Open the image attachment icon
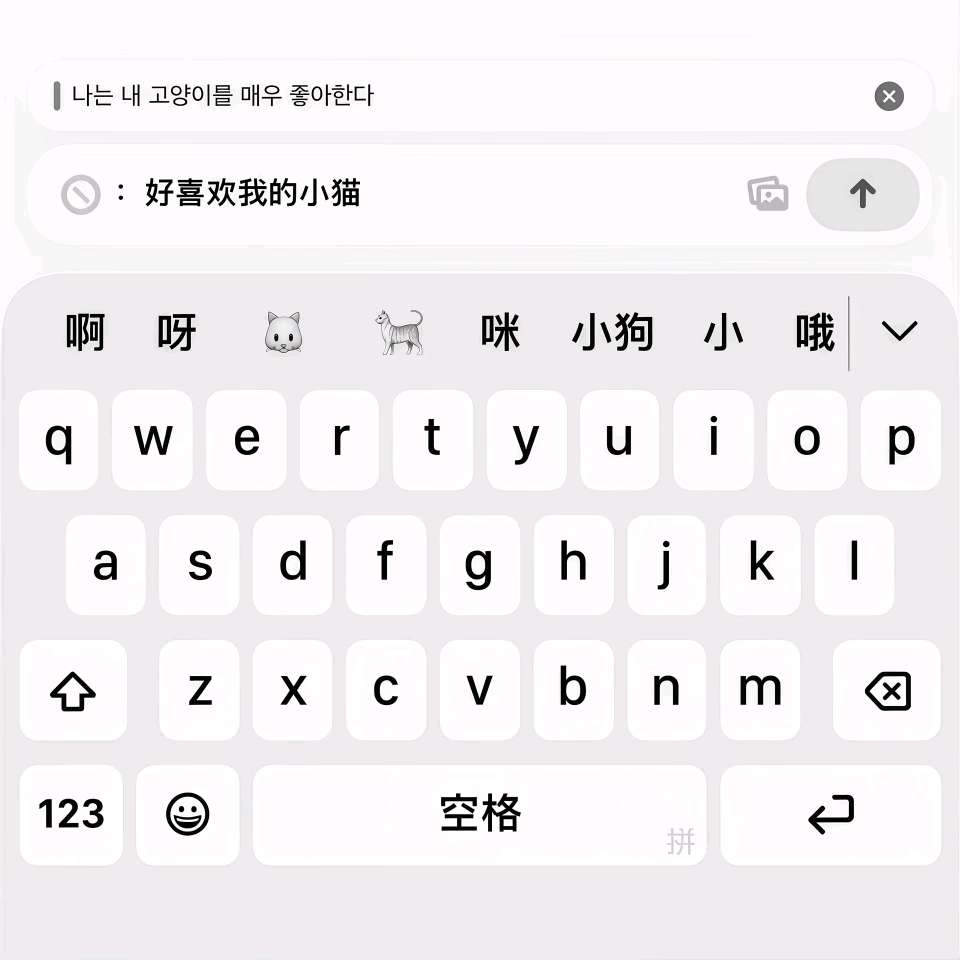 click(x=768, y=194)
